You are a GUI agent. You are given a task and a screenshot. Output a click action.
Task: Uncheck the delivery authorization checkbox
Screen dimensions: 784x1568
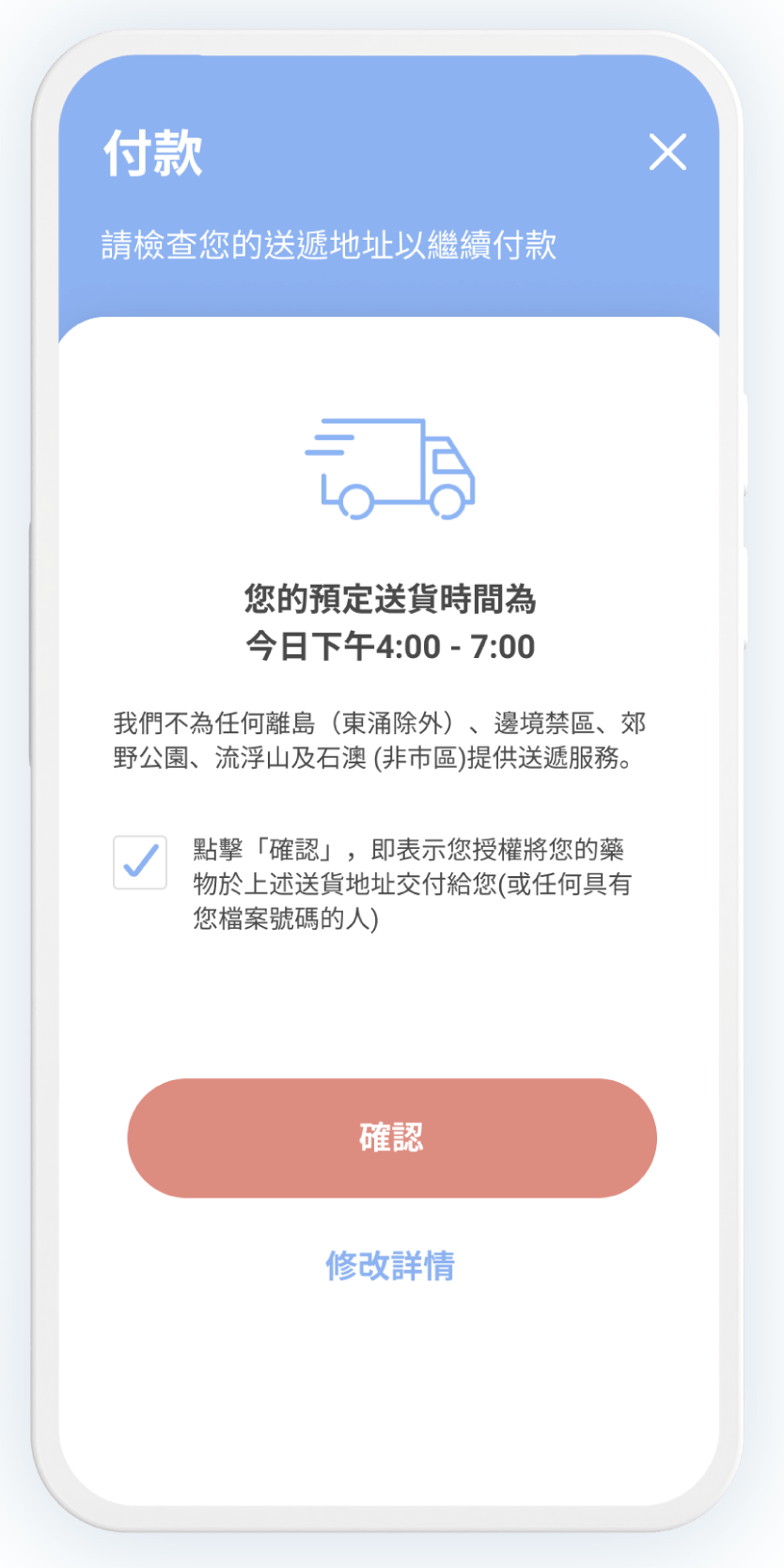(140, 862)
